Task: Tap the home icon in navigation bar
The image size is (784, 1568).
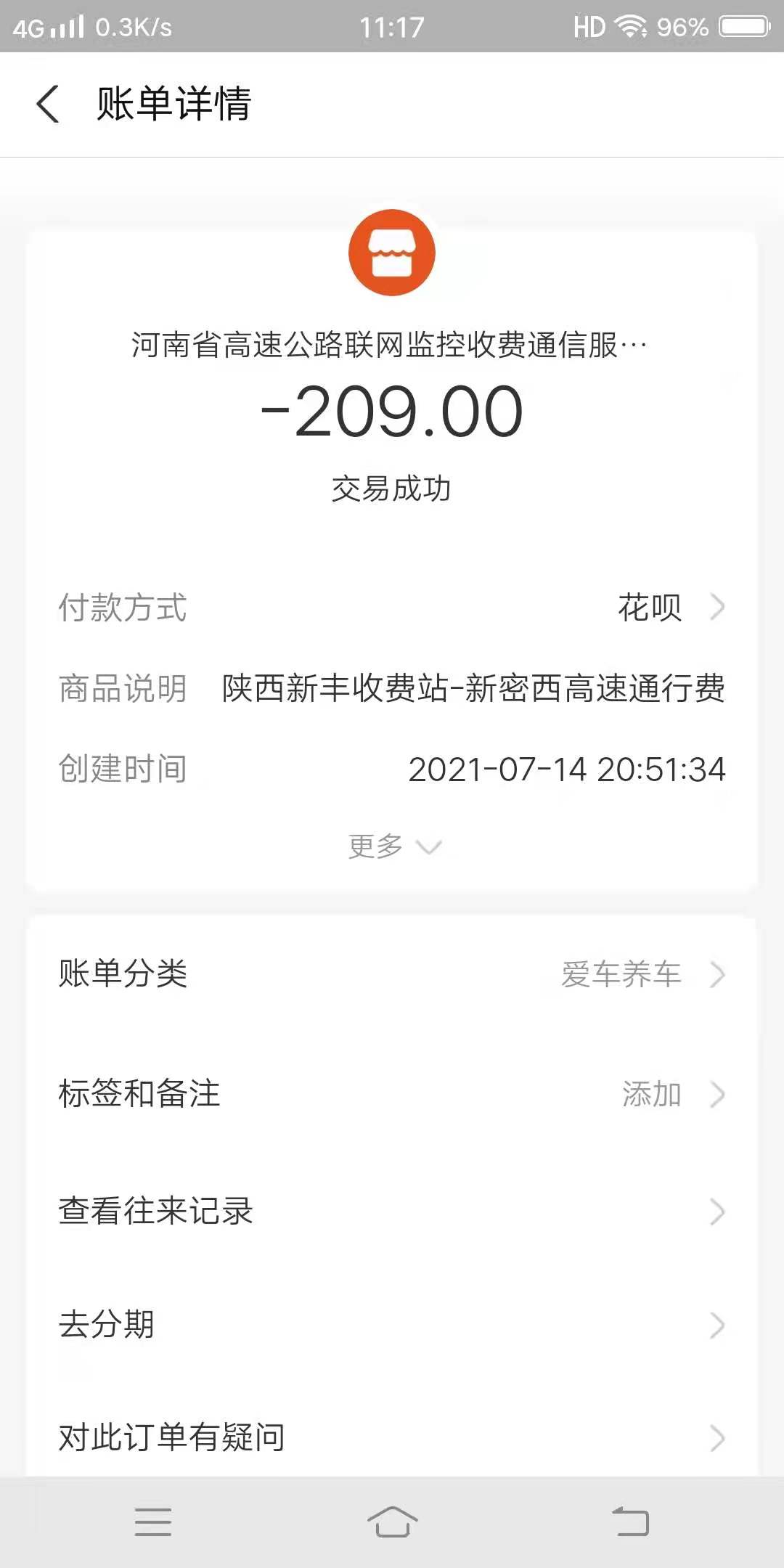Action: 392,1522
